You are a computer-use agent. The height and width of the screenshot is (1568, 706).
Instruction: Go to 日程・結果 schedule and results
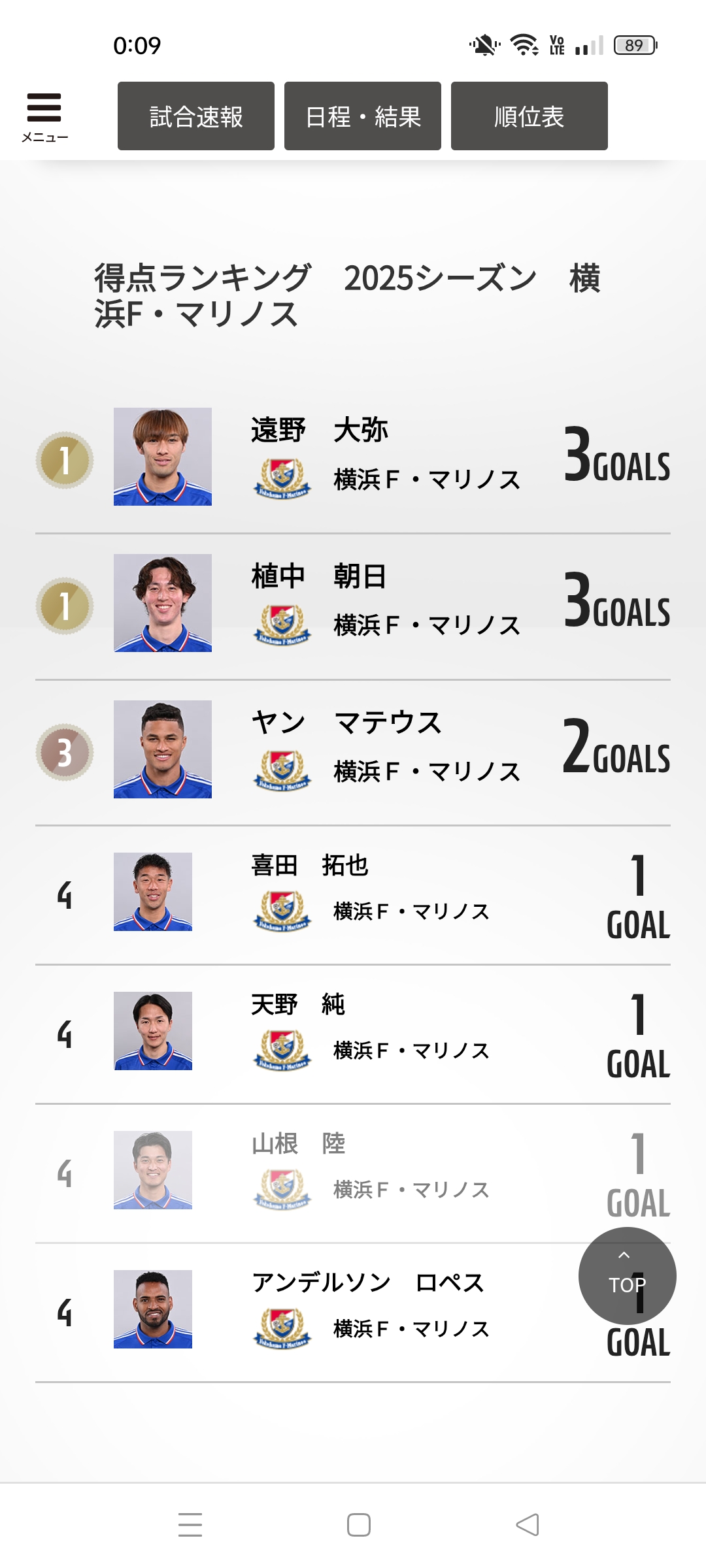click(x=363, y=116)
